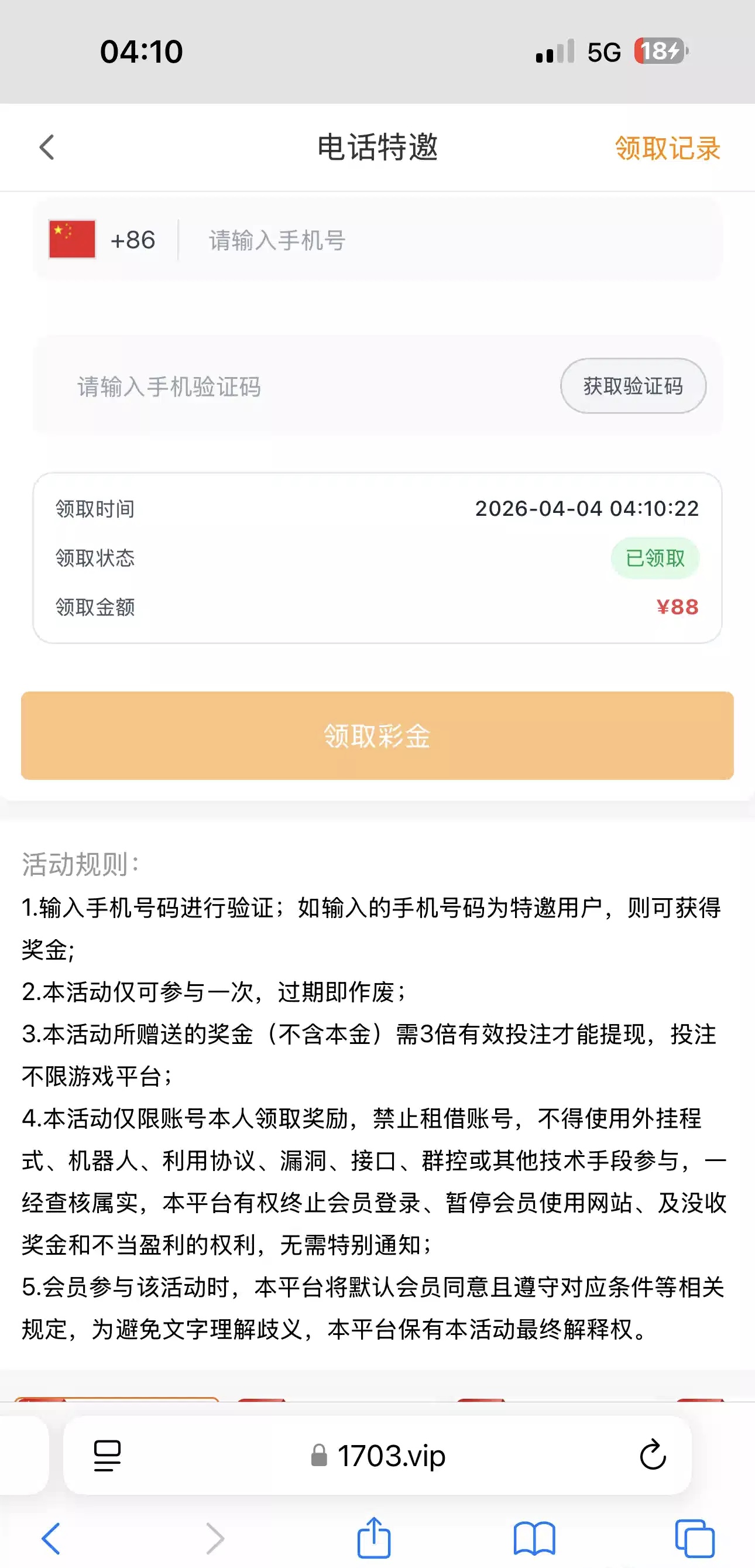This screenshot has height=1568, width=755.
Task: Open 领取记录 claim history
Action: point(667,149)
